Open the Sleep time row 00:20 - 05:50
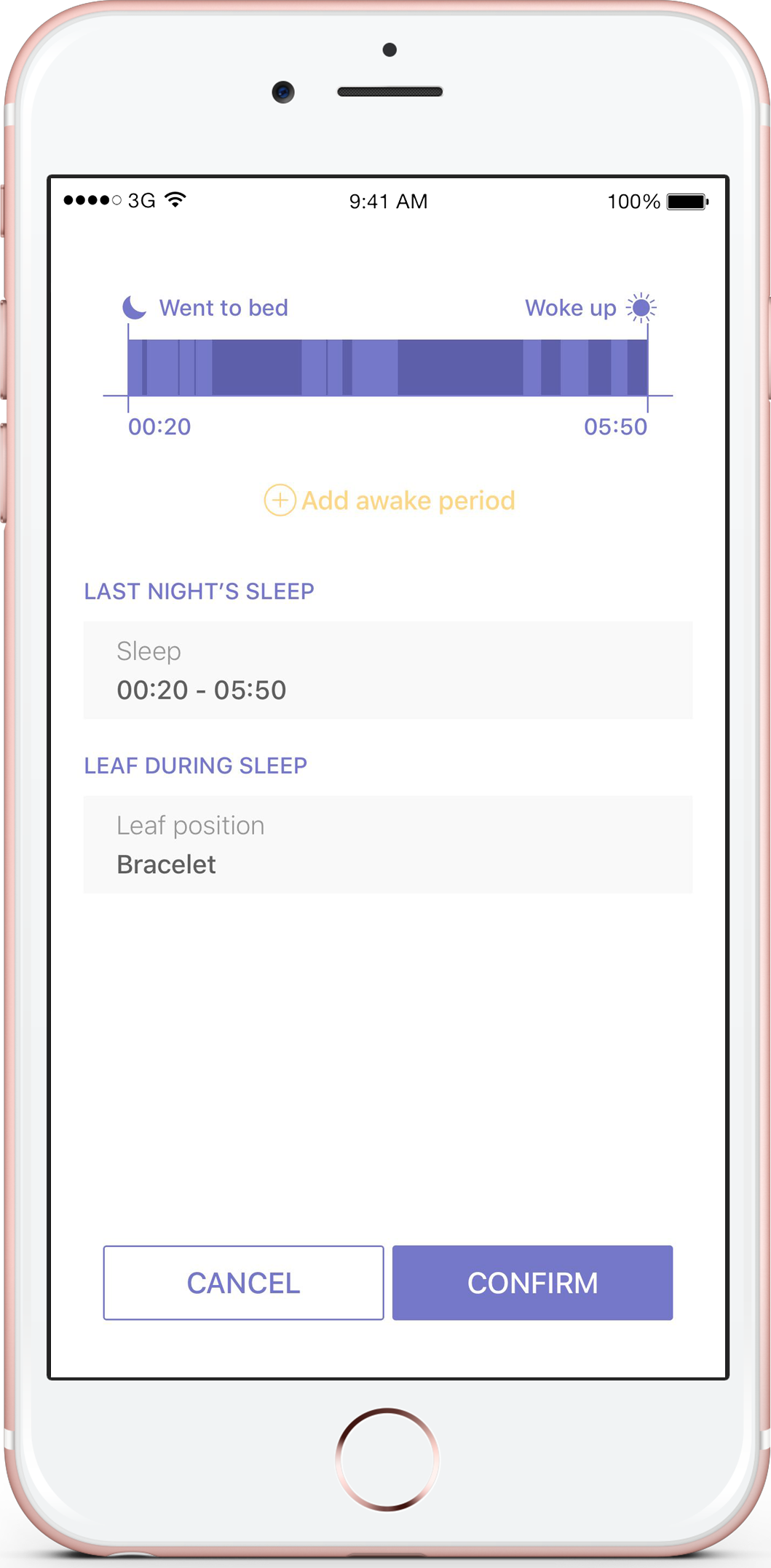The image size is (771, 1568). click(388, 670)
